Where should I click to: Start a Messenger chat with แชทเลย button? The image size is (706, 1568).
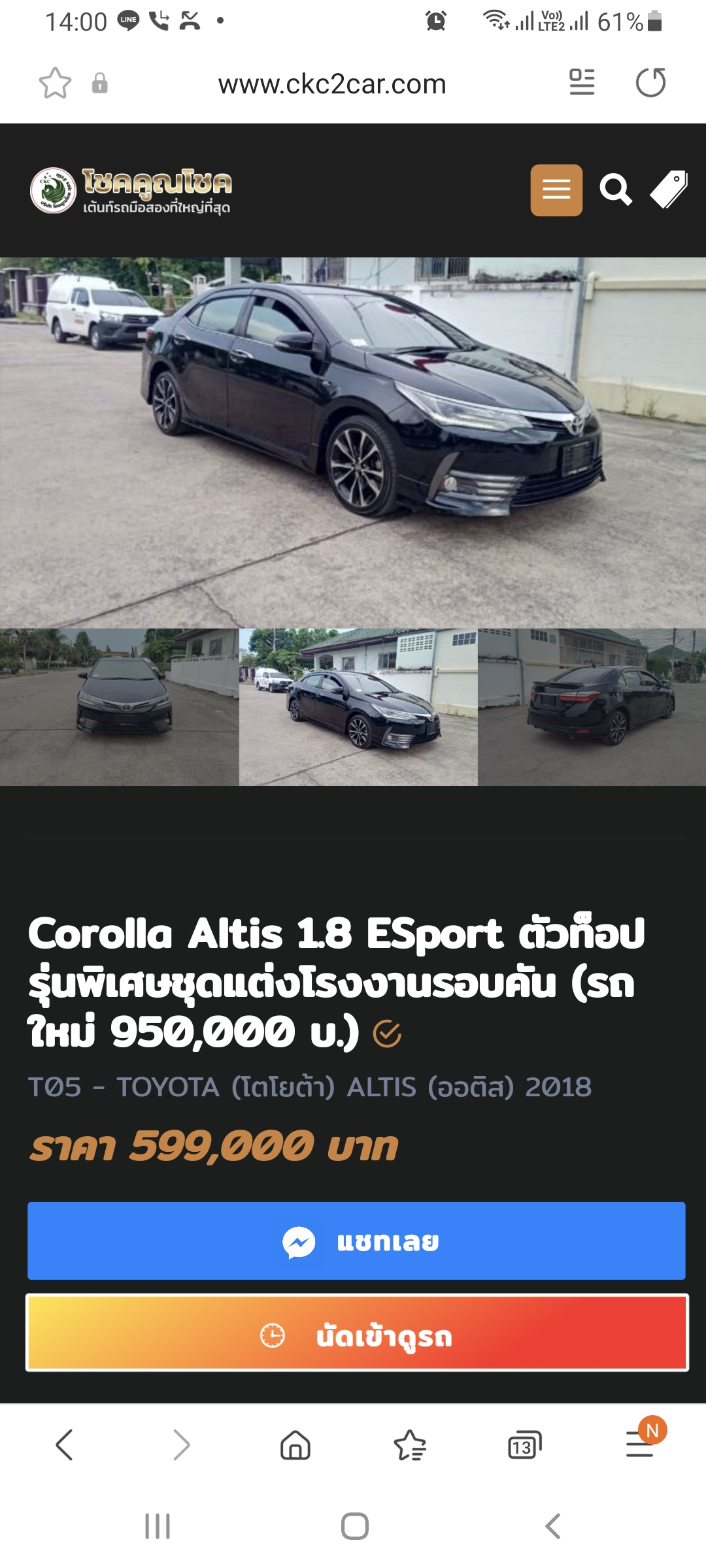tap(356, 1241)
